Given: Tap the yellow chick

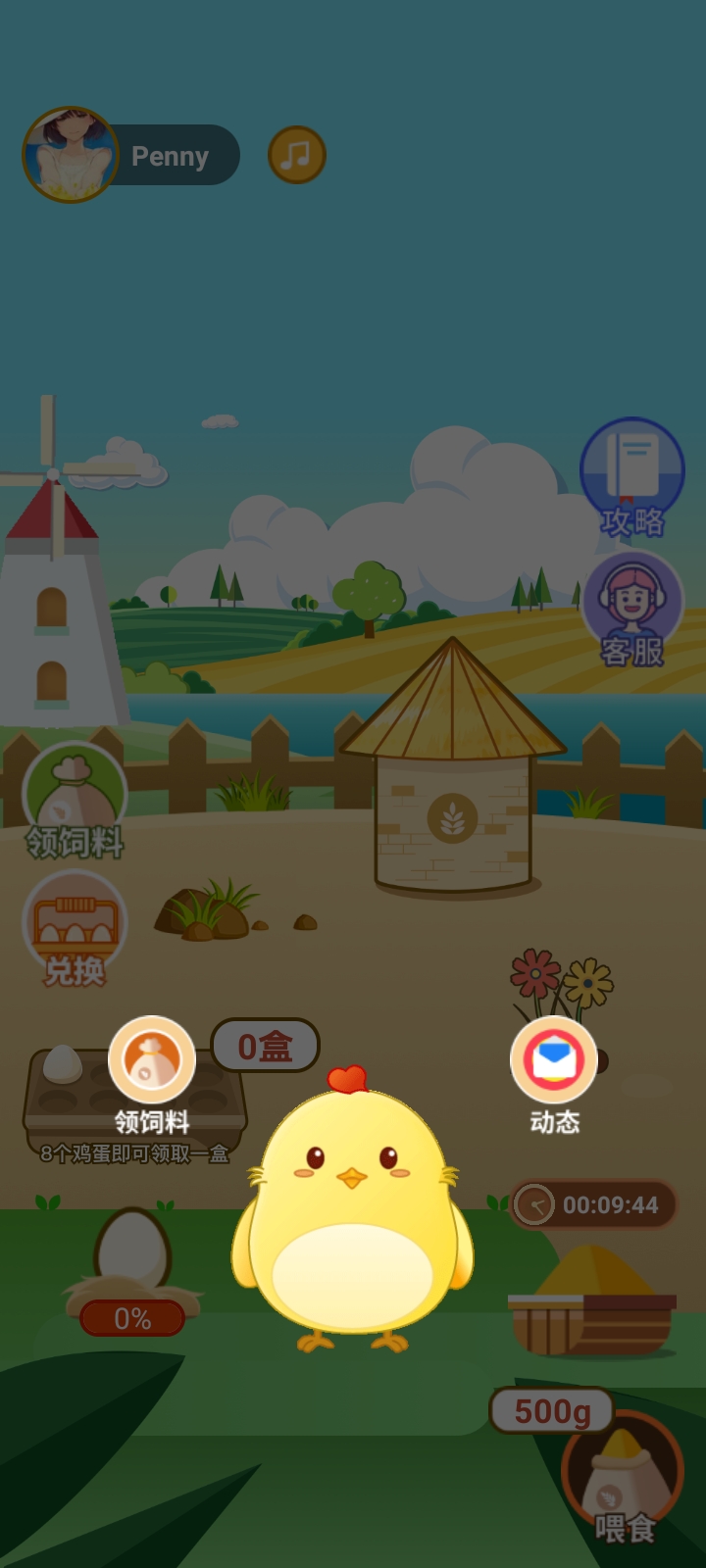Looking at the screenshot, I should click(353, 1215).
